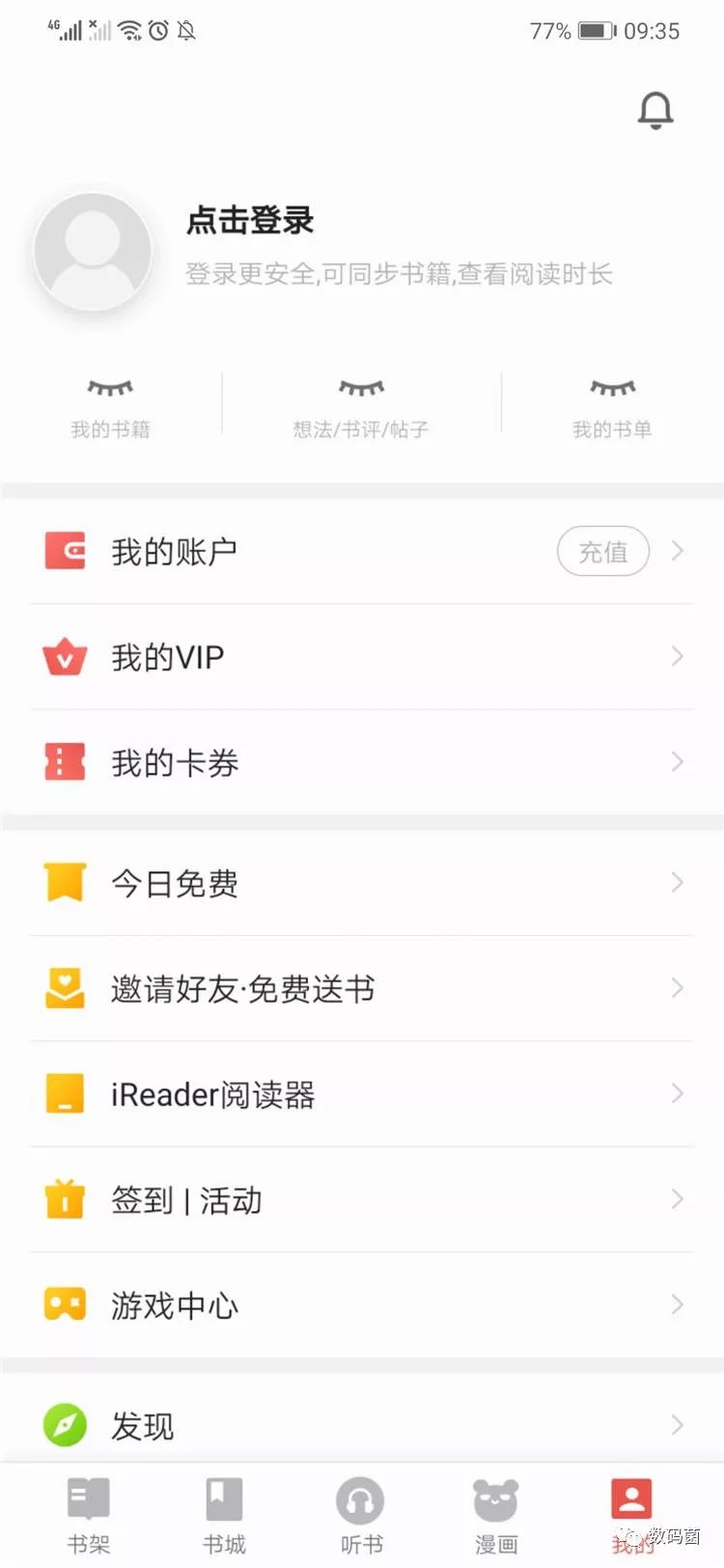Screen dimensions: 724x1568
Task: Tap the 充值 recharge button
Action: [x=602, y=551]
